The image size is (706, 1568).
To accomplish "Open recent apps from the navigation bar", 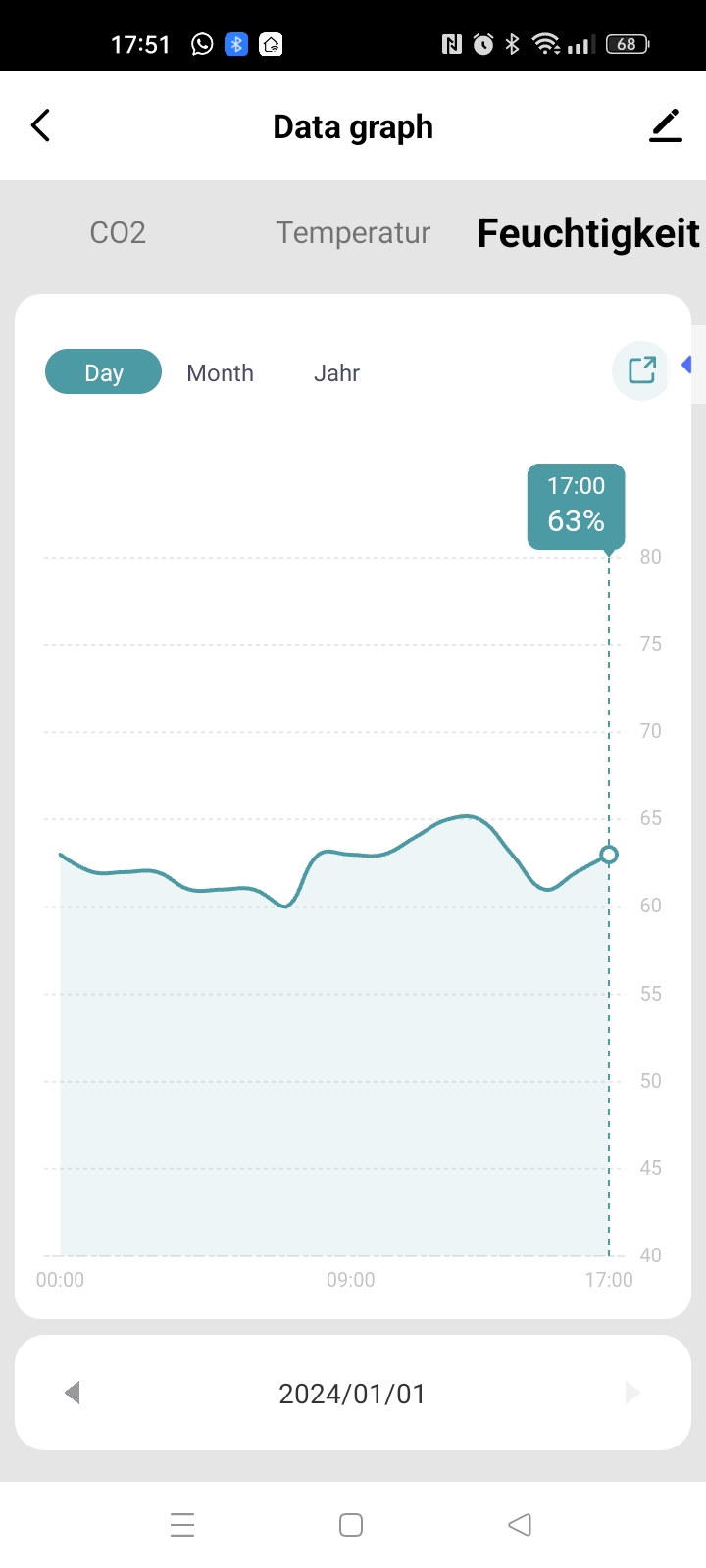I will tap(182, 1525).
